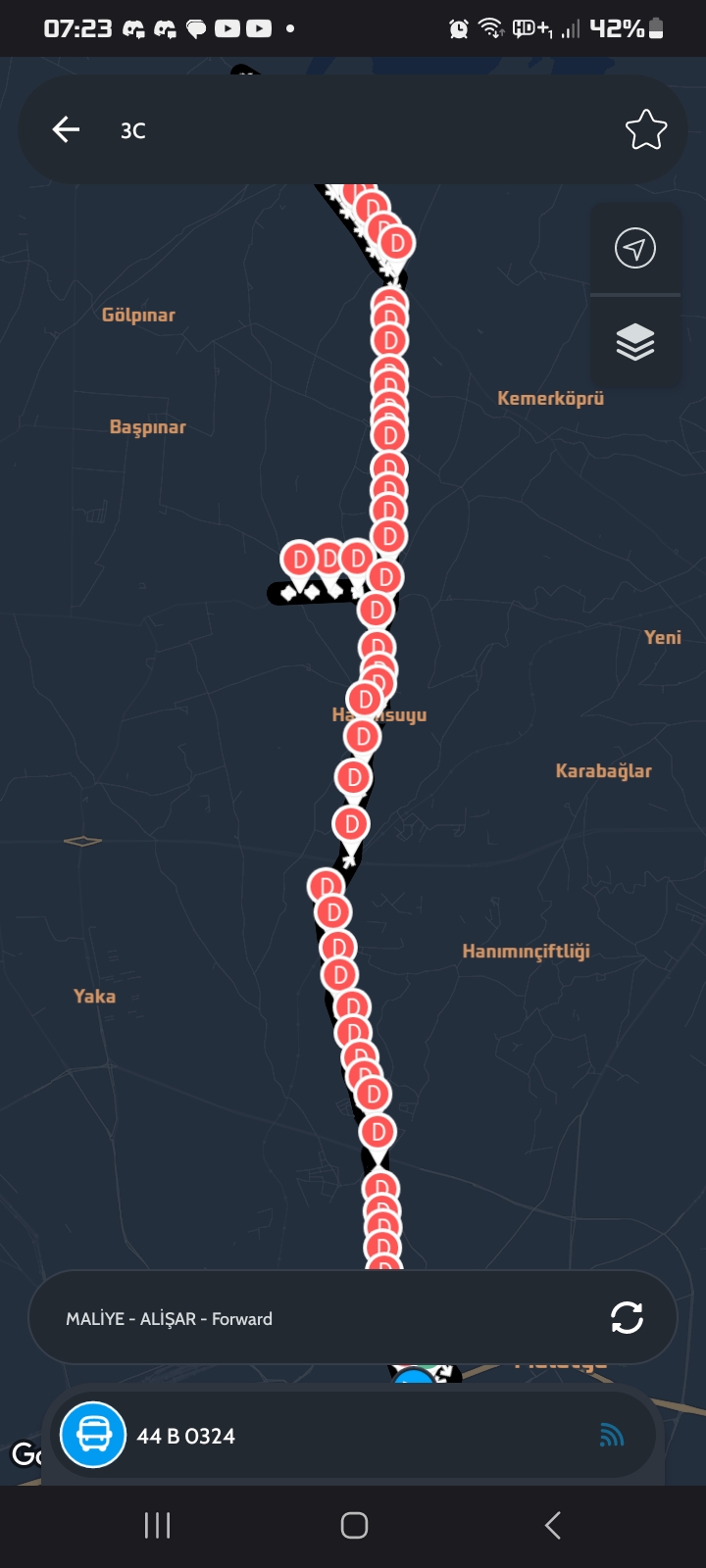Open the recent apps view
The height and width of the screenshot is (1568, 706).
[x=157, y=1525]
